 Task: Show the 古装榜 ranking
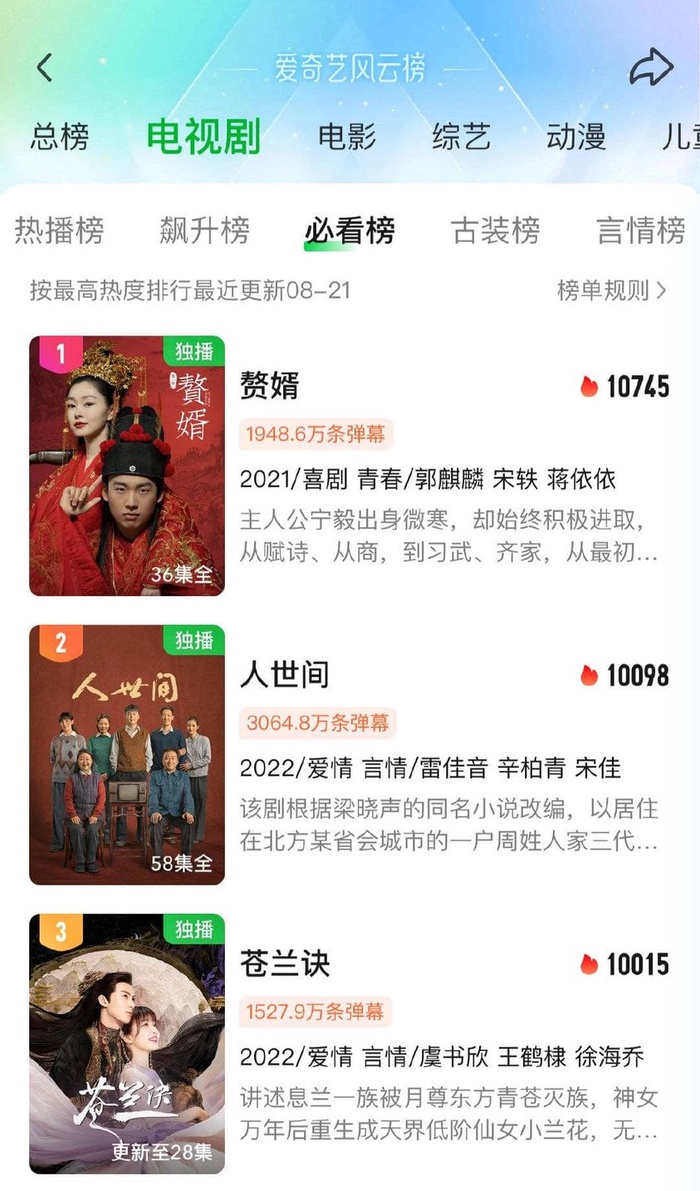(495, 231)
